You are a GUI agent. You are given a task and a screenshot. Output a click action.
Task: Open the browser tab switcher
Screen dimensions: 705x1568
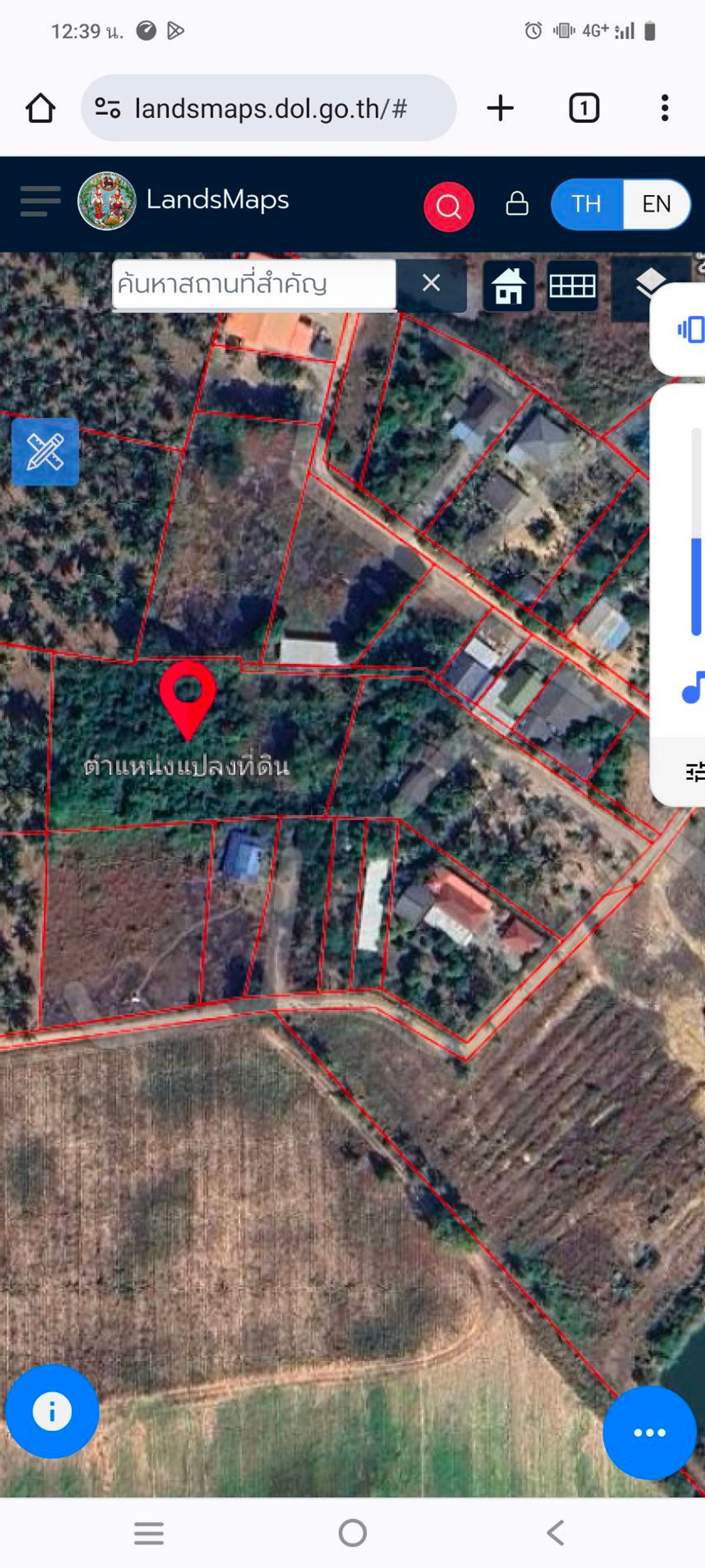[583, 109]
